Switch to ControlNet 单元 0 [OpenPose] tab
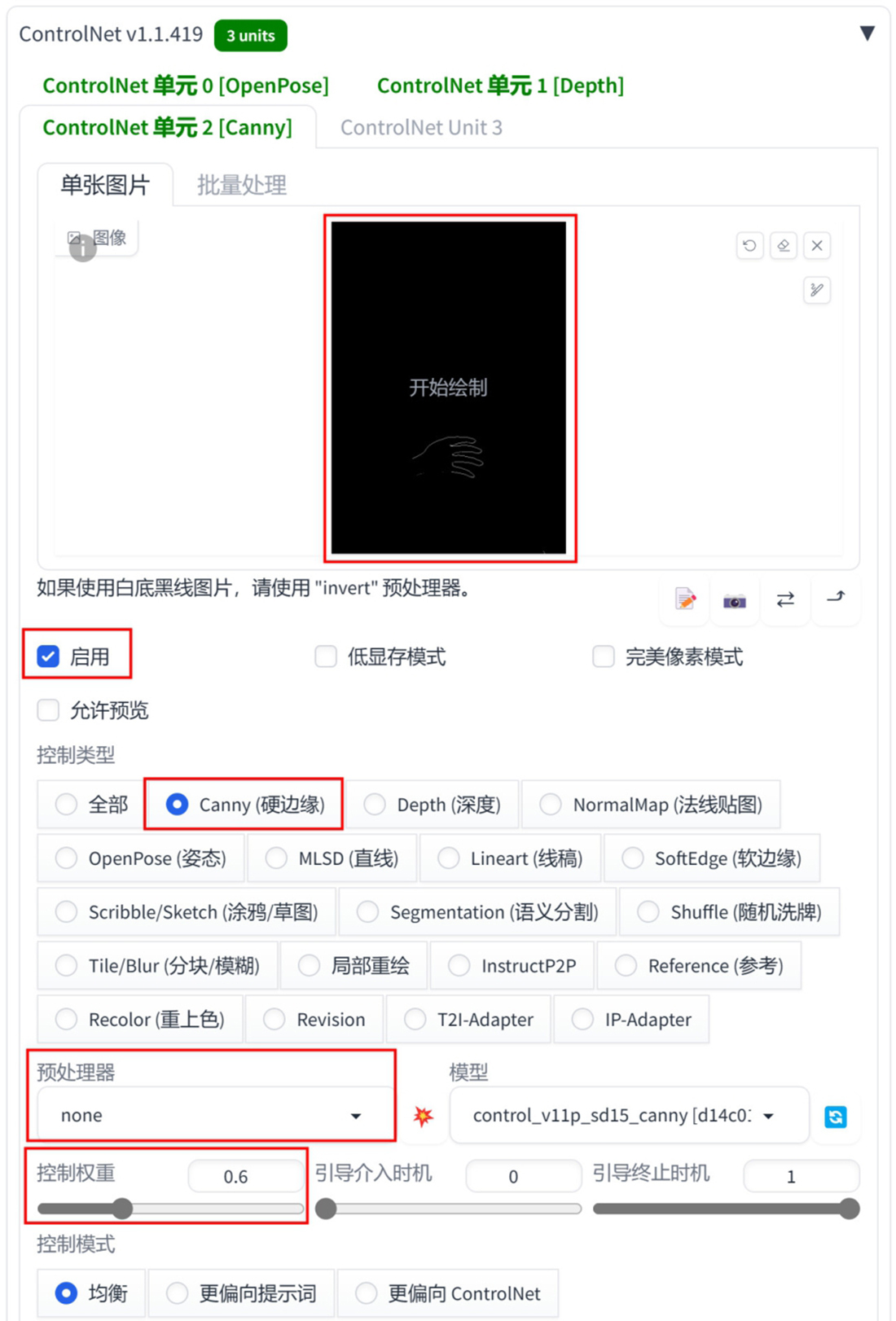Viewport: 896px width, 1321px height. click(x=186, y=86)
